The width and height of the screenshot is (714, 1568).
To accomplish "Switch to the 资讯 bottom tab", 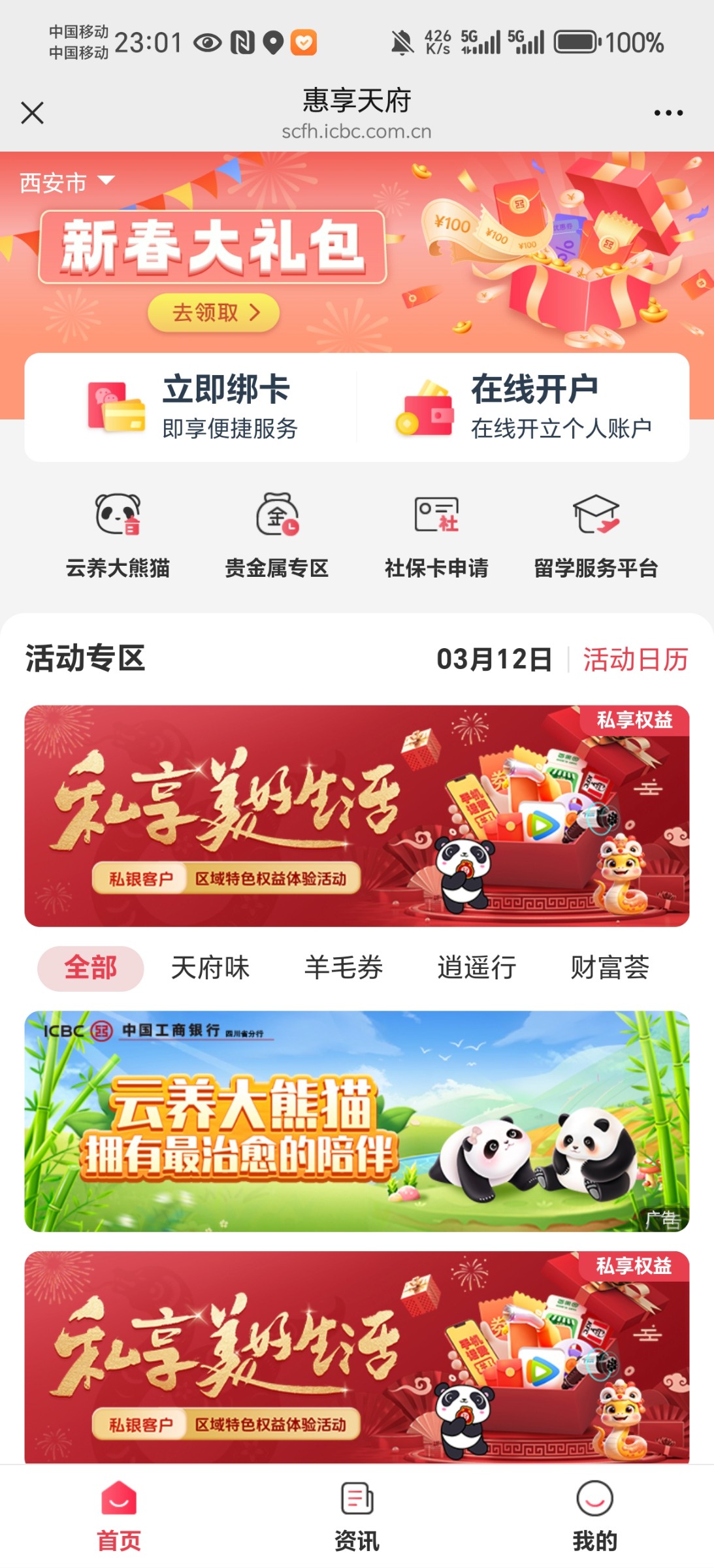I will (x=357, y=1516).
